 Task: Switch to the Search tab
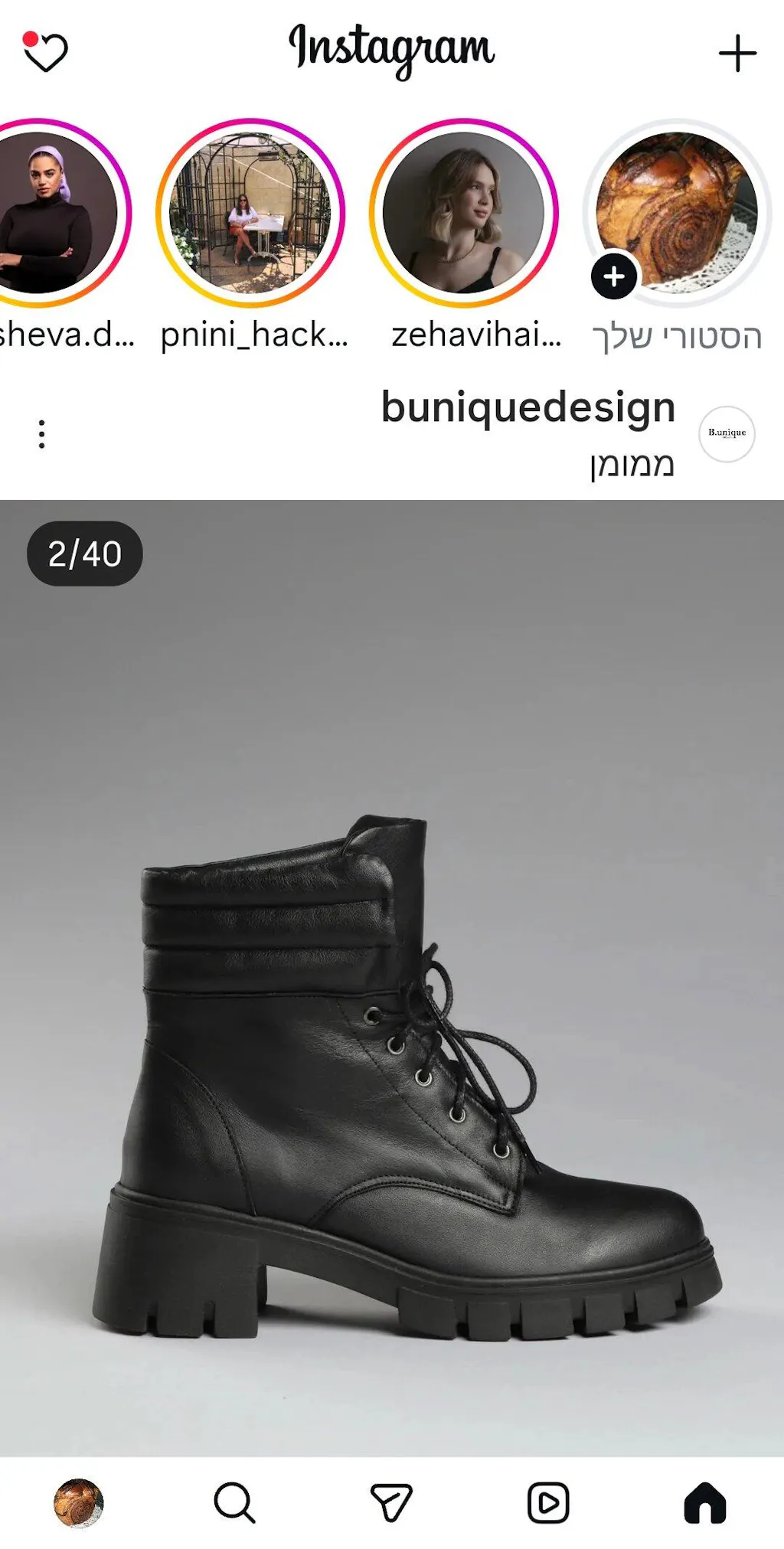point(234,1503)
